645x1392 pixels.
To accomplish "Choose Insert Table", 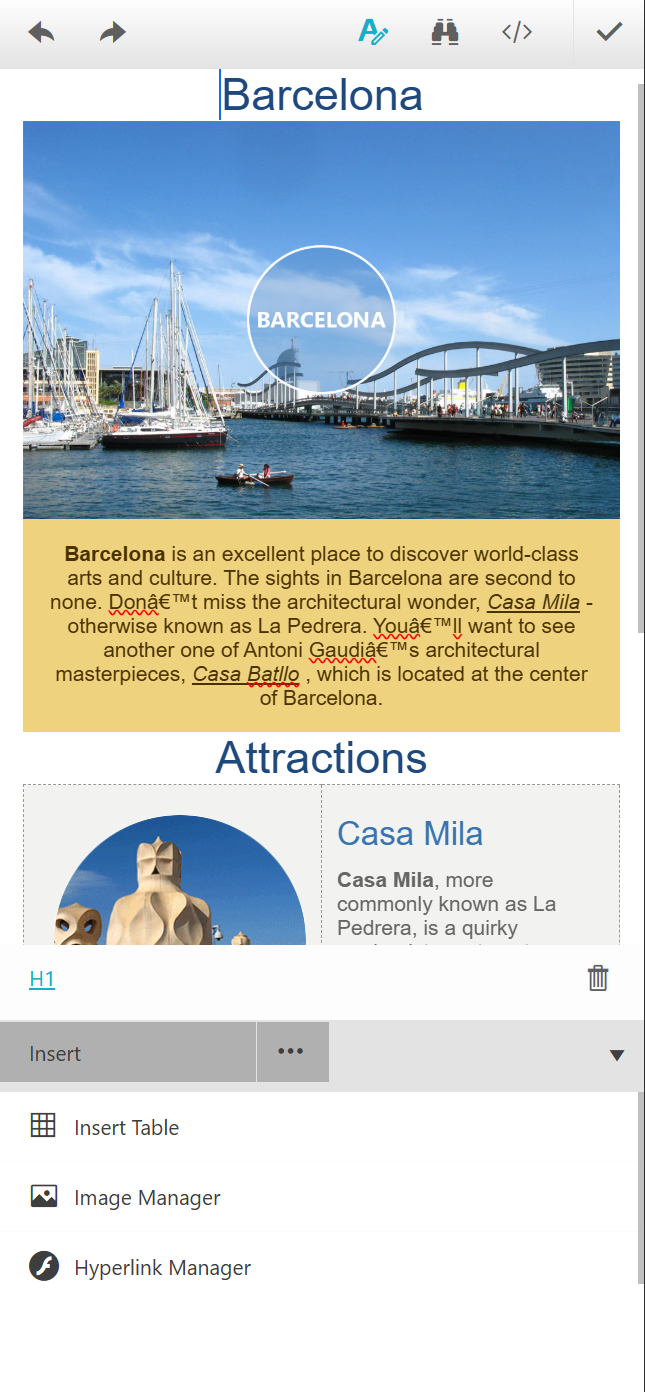I will pos(126,1127).
